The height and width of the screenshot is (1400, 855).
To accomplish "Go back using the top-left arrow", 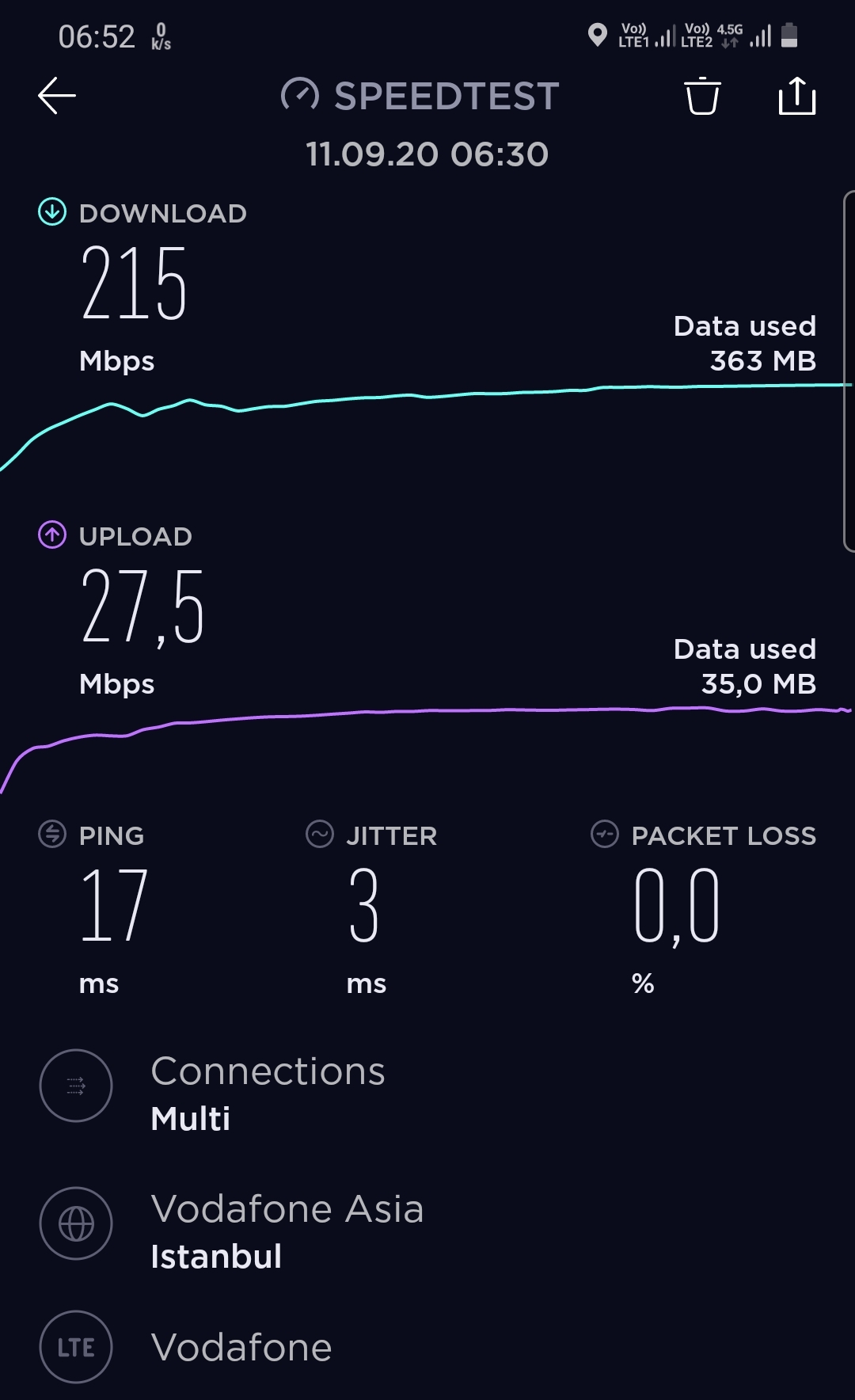I will tap(57, 96).
